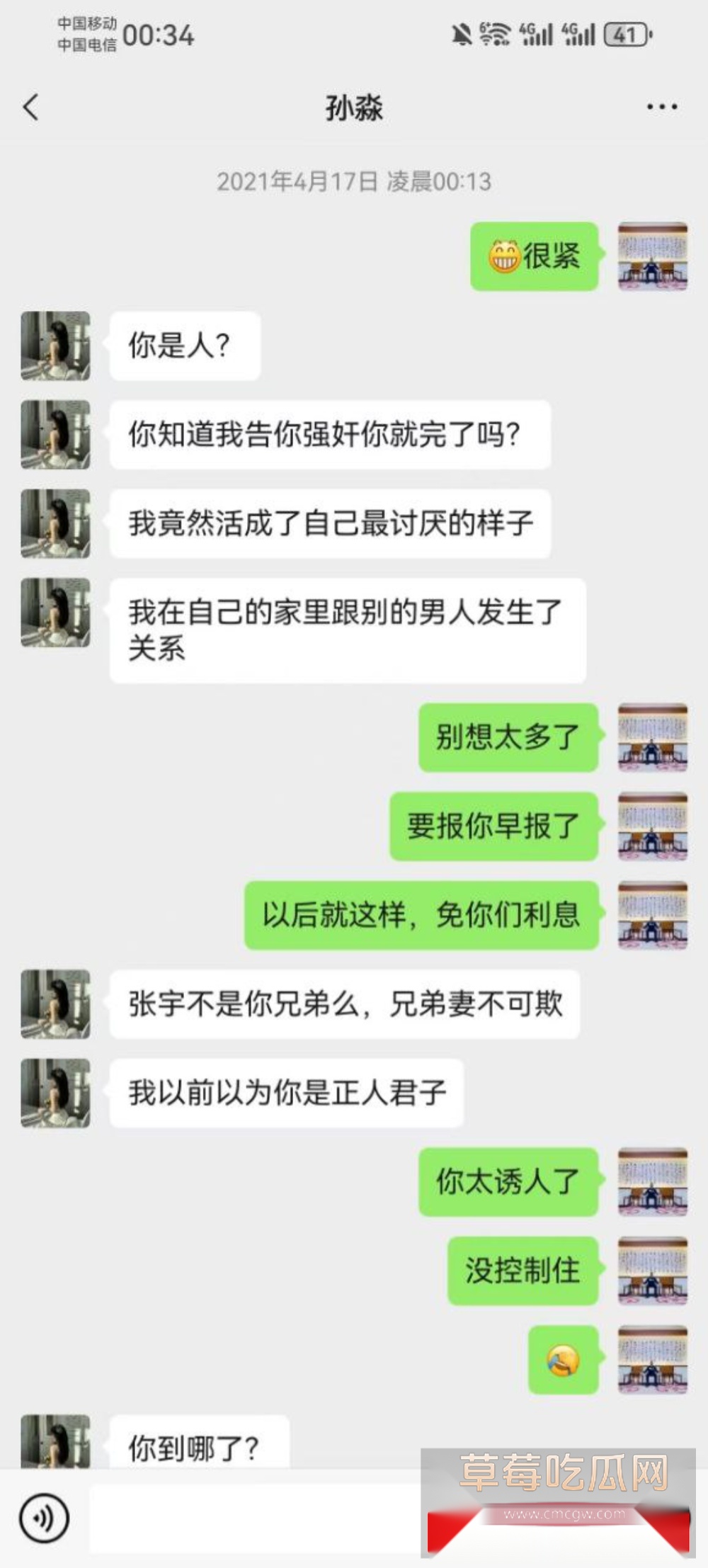This screenshot has width=708, height=1568.
Task: Tap the message input field
Action: 255,1518
